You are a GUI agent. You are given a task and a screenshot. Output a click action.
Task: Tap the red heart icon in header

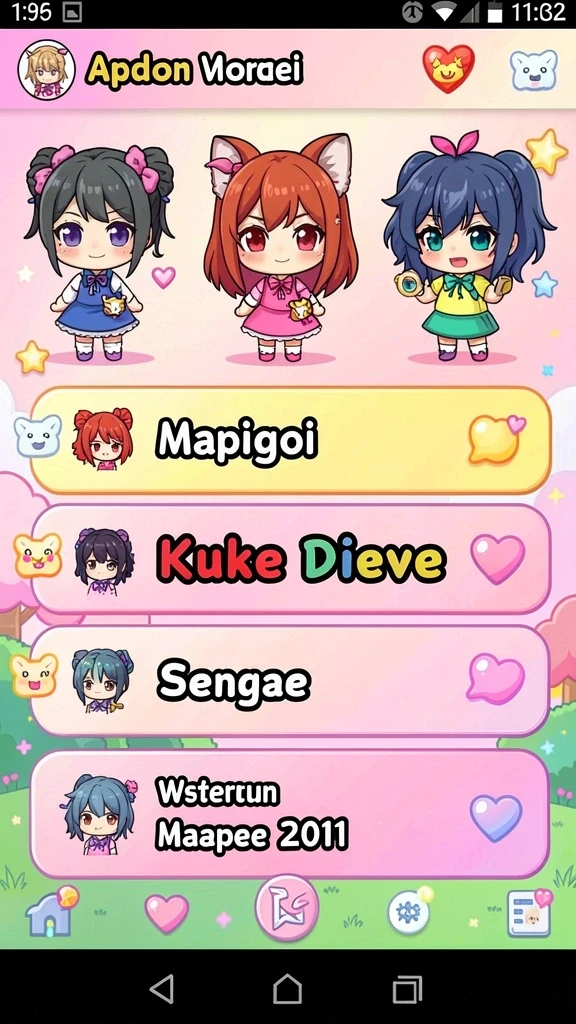coord(448,69)
